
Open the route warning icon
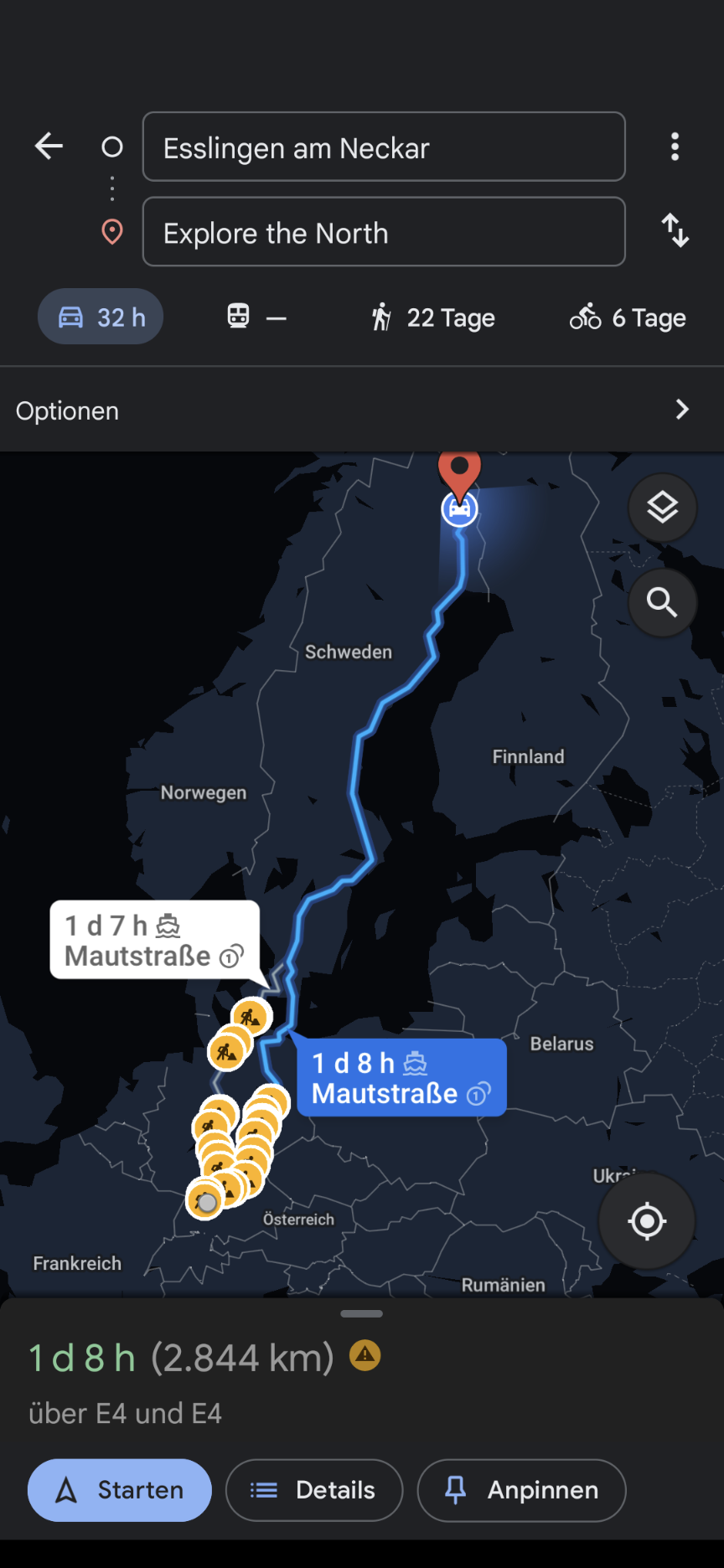(365, 1355)
